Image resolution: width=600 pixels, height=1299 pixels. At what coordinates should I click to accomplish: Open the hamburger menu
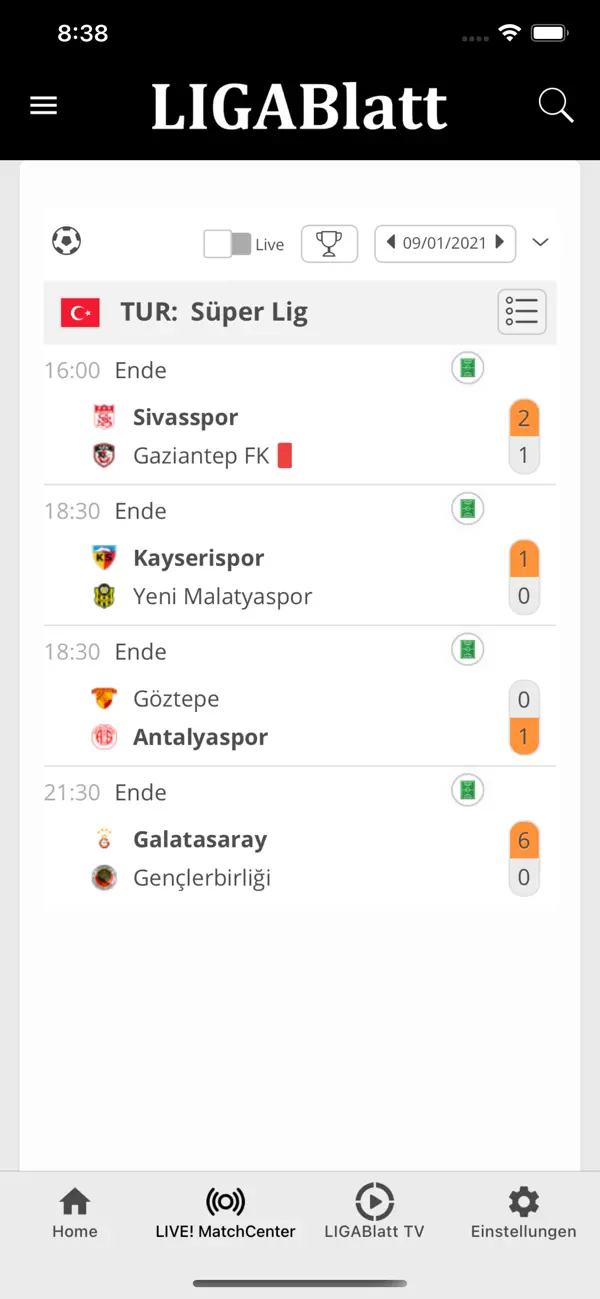[44, 106]
